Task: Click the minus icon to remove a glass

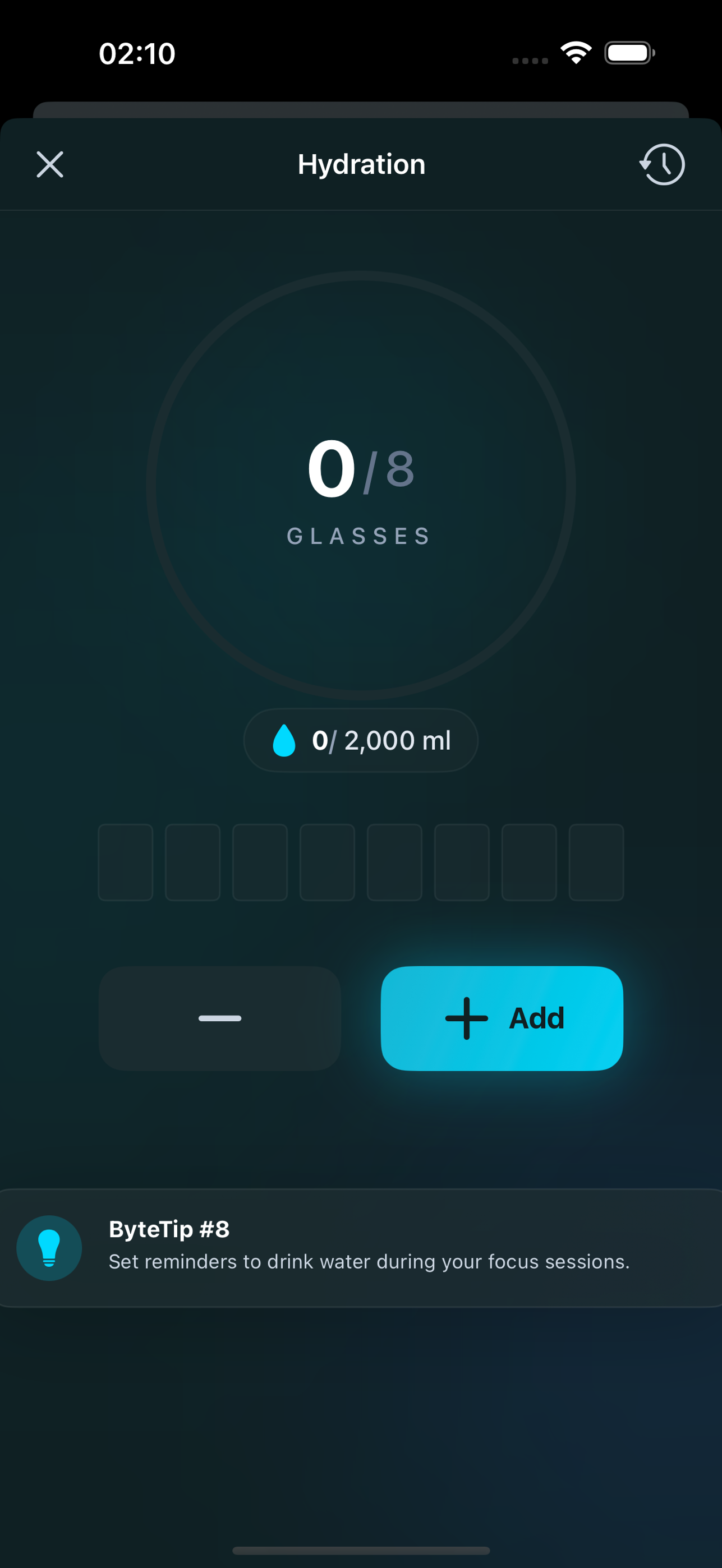Action: click(x=220, y=1018)
